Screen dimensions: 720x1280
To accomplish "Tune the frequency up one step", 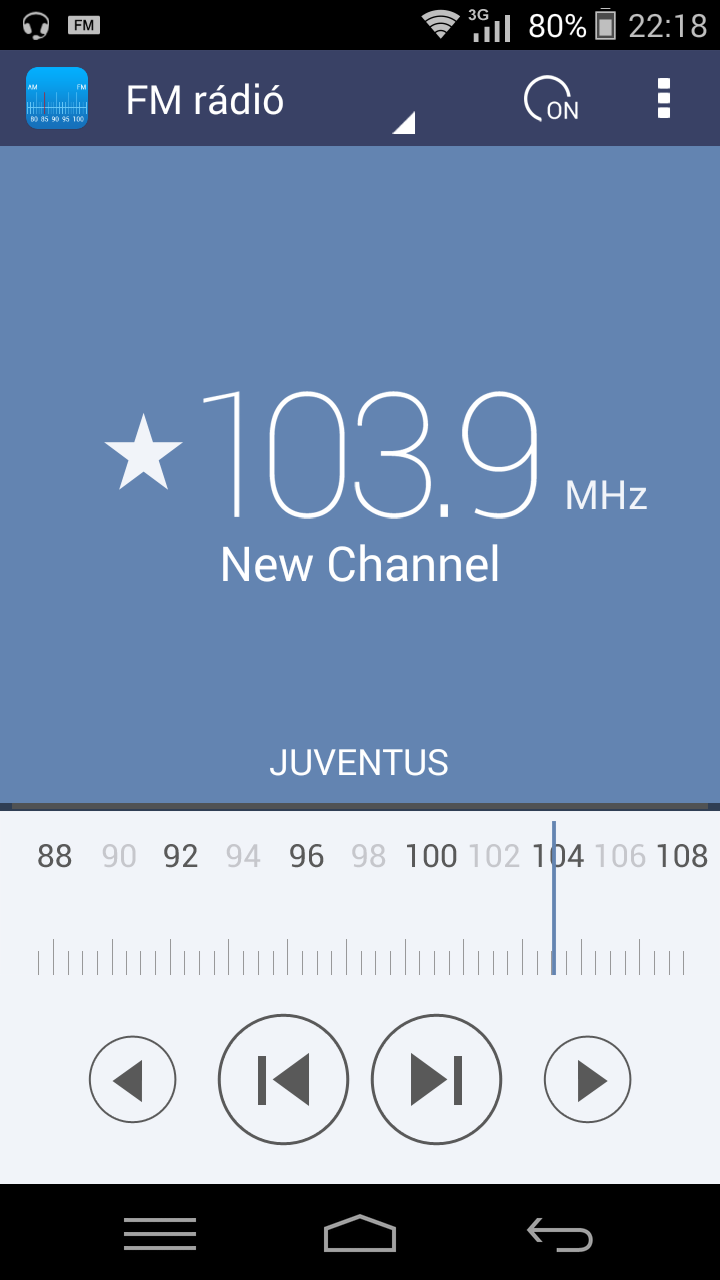I will [588, 1080].
